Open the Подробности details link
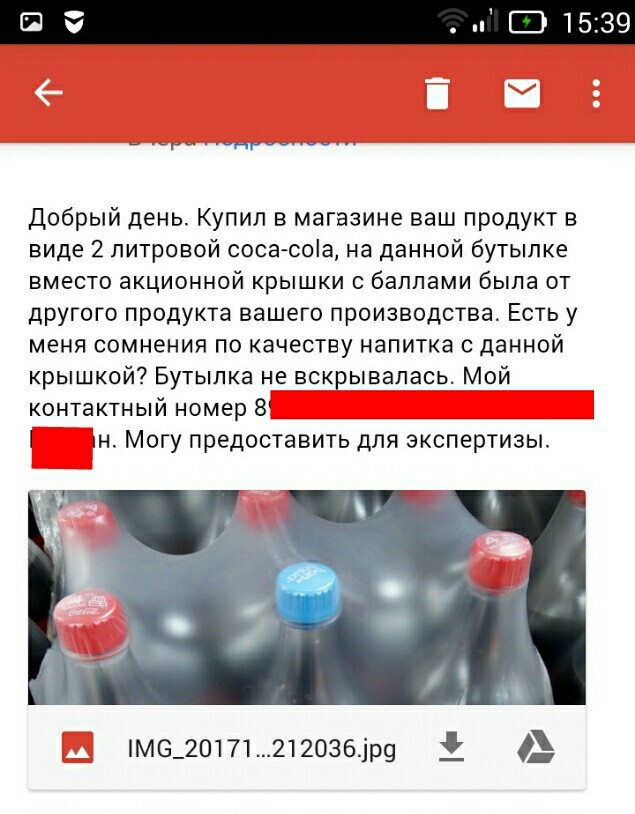635x814 pixels. (280, 141)
